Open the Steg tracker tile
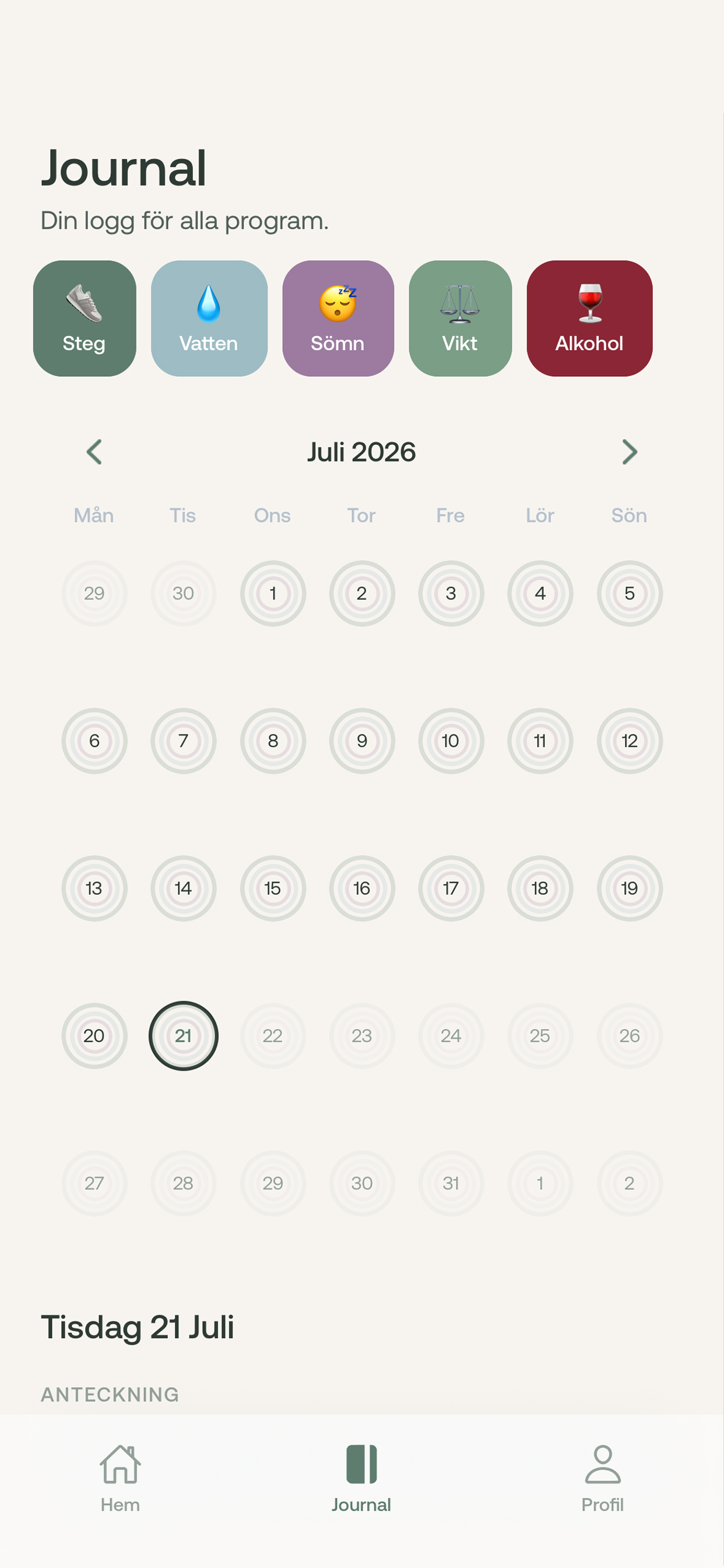724x1568 pixels. click(x=85, y=318)
